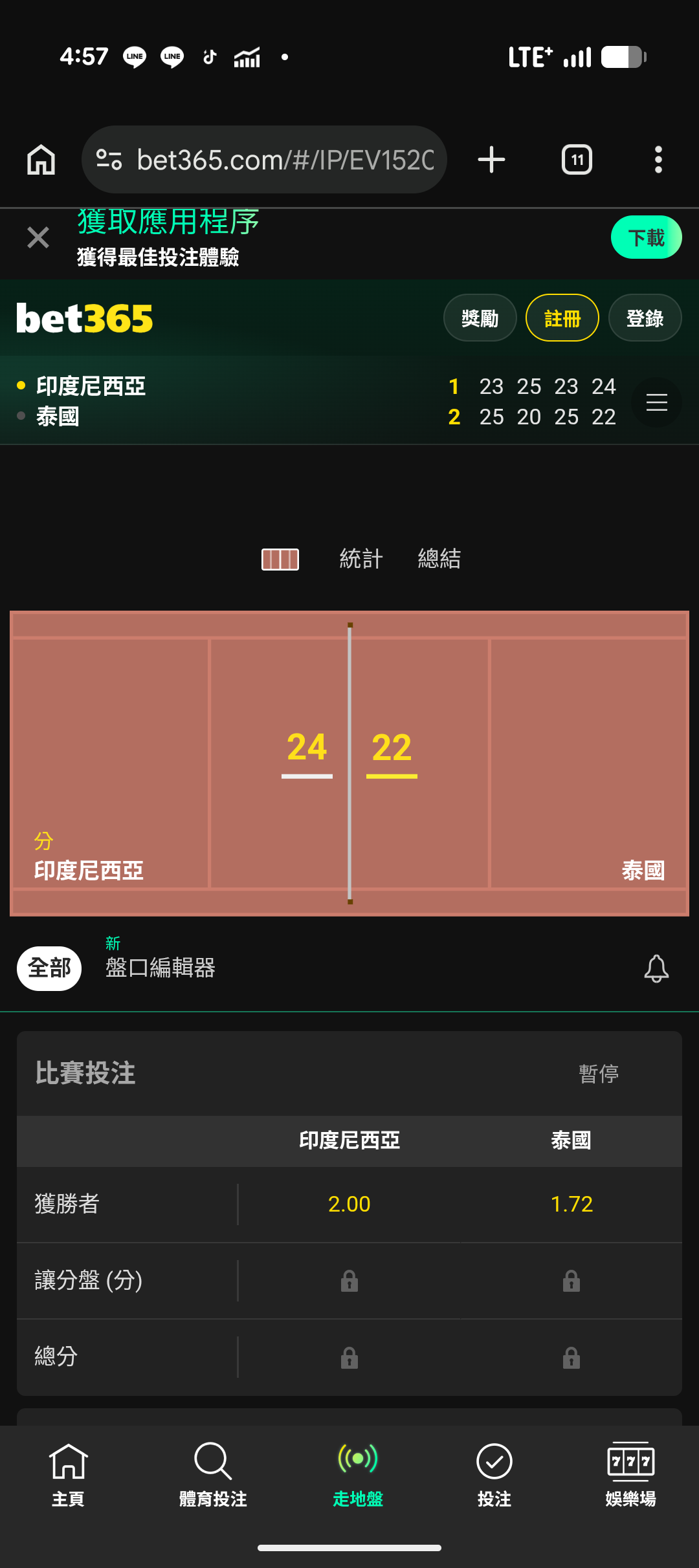Image resolution: width=699 pixels, height=1568 pixels.
Task: Tap the match alerts bell
Action: coord(656,968)
